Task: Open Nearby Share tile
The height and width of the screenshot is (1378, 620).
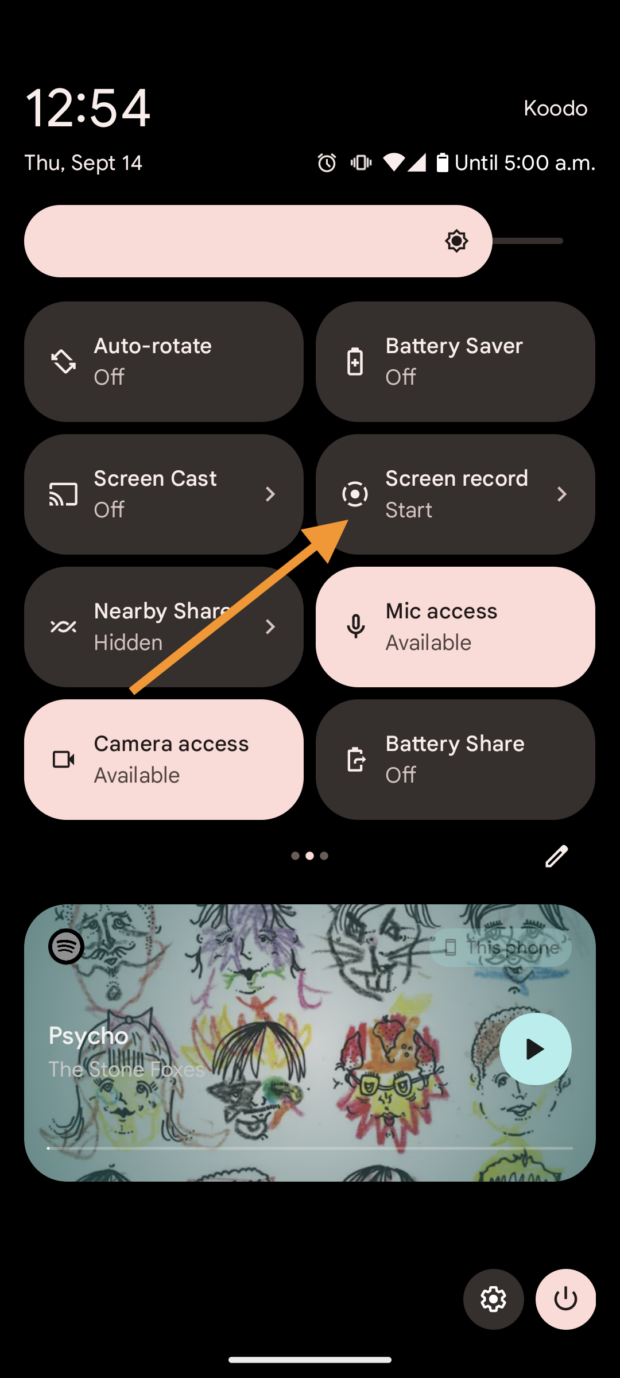Action: [x=163, y=627]
